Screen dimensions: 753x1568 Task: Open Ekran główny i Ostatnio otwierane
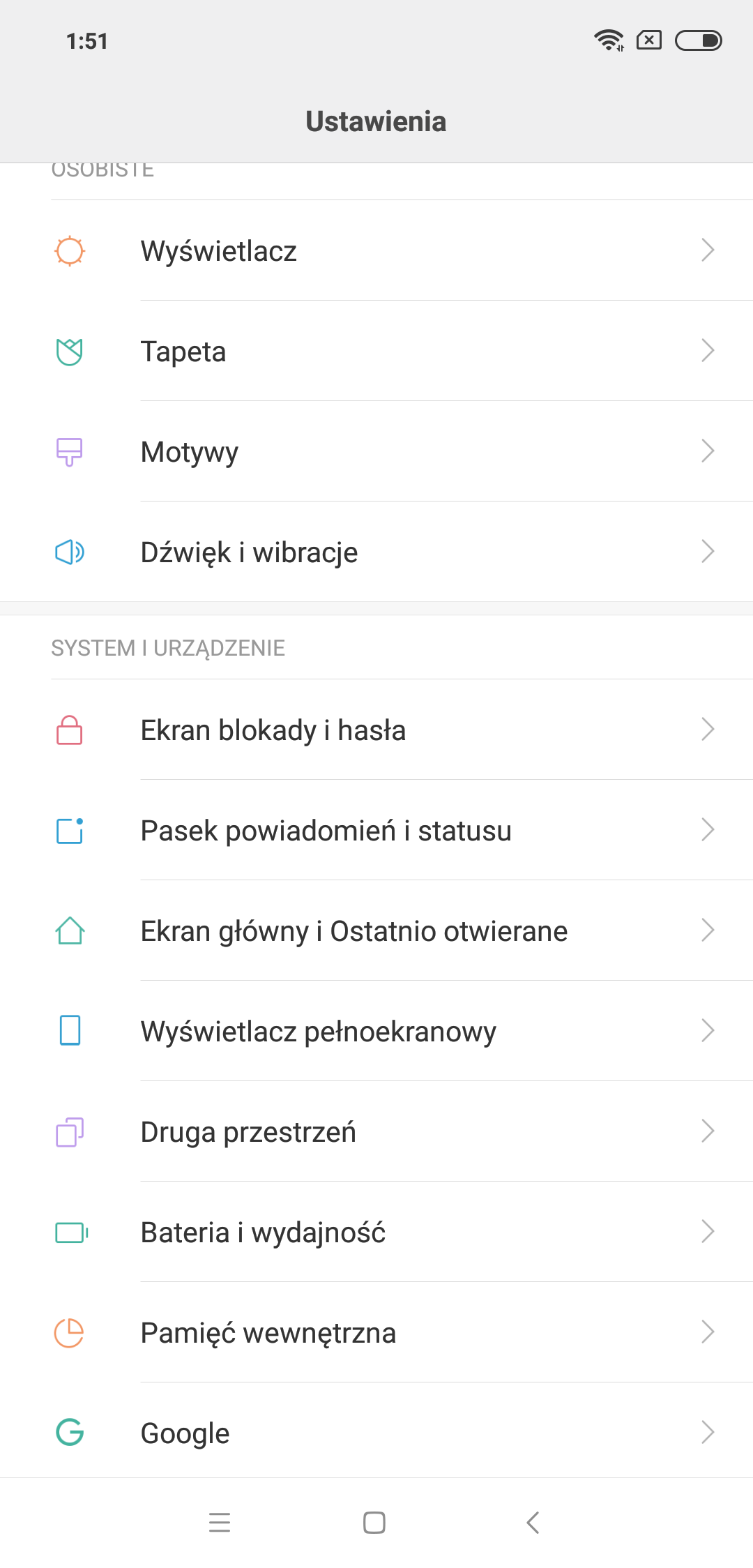(376, 930)
